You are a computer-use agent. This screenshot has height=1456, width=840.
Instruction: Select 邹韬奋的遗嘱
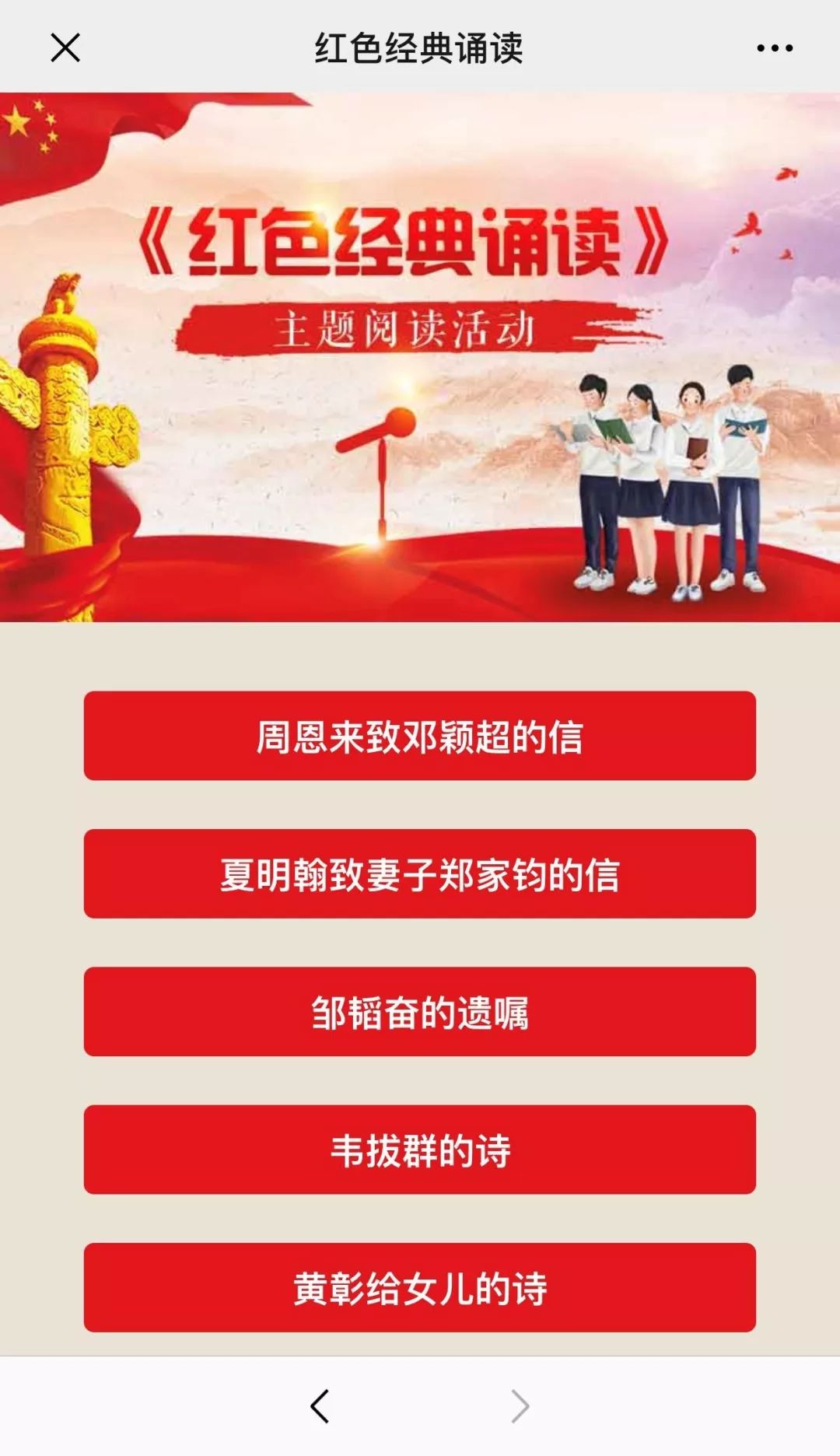click(420, 1012)
